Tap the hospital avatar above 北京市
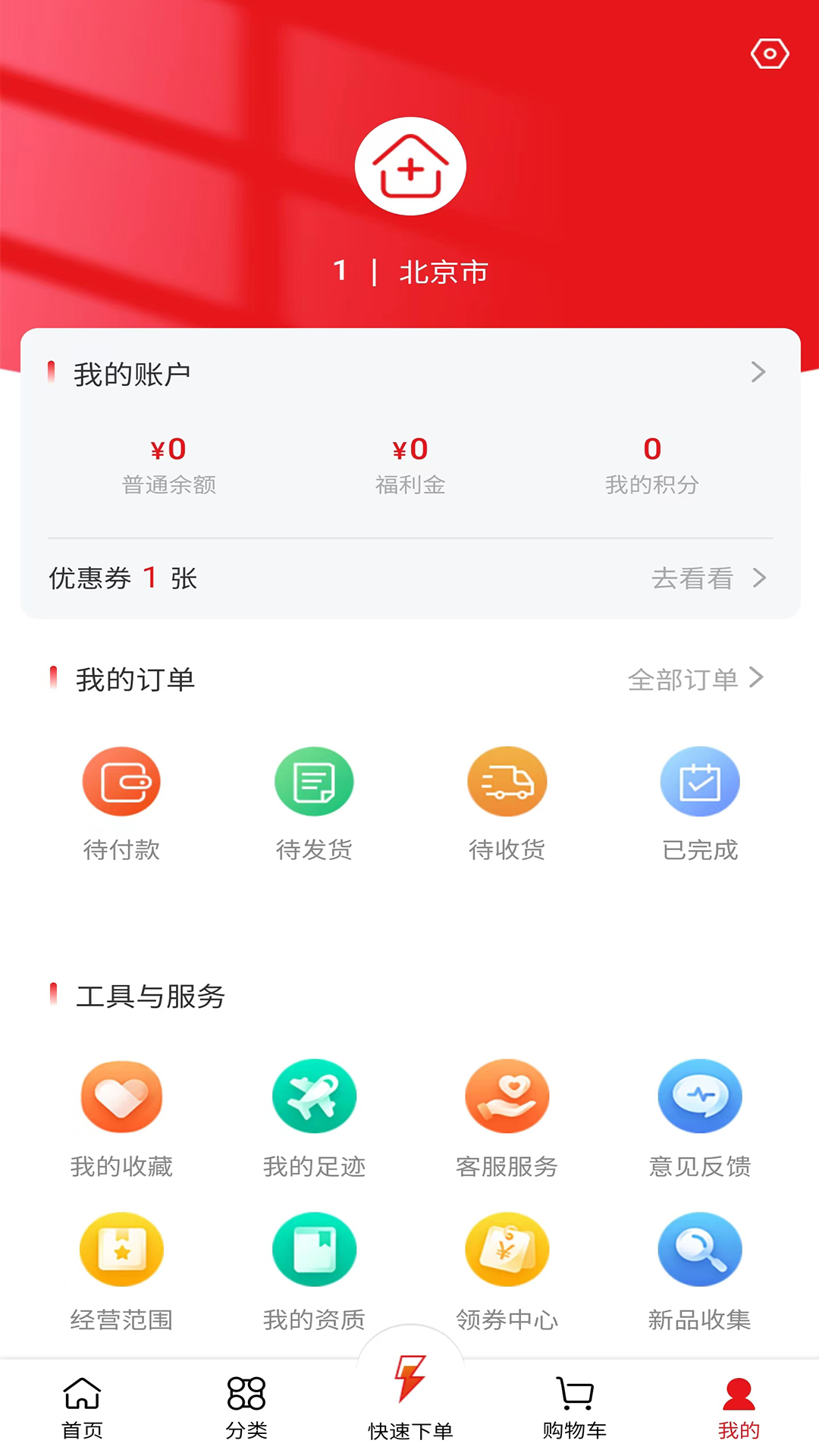 coord(409,165)
